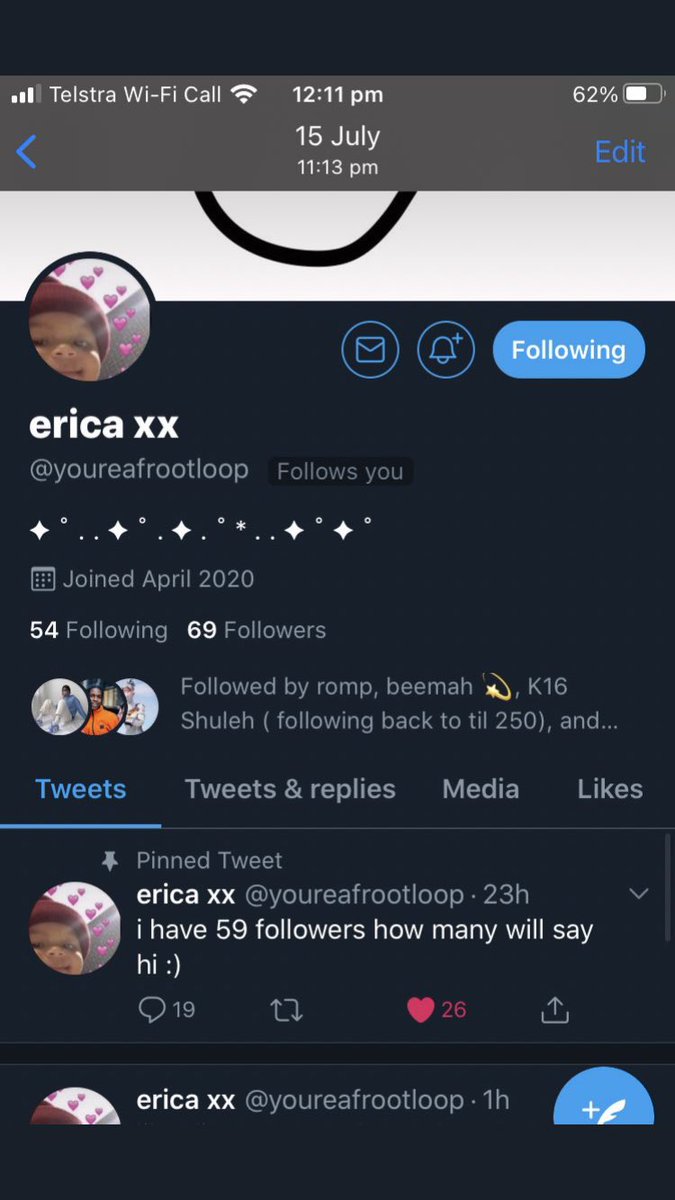Tap the displayed screenshot to hide toolbars

(x=337, y=650)
